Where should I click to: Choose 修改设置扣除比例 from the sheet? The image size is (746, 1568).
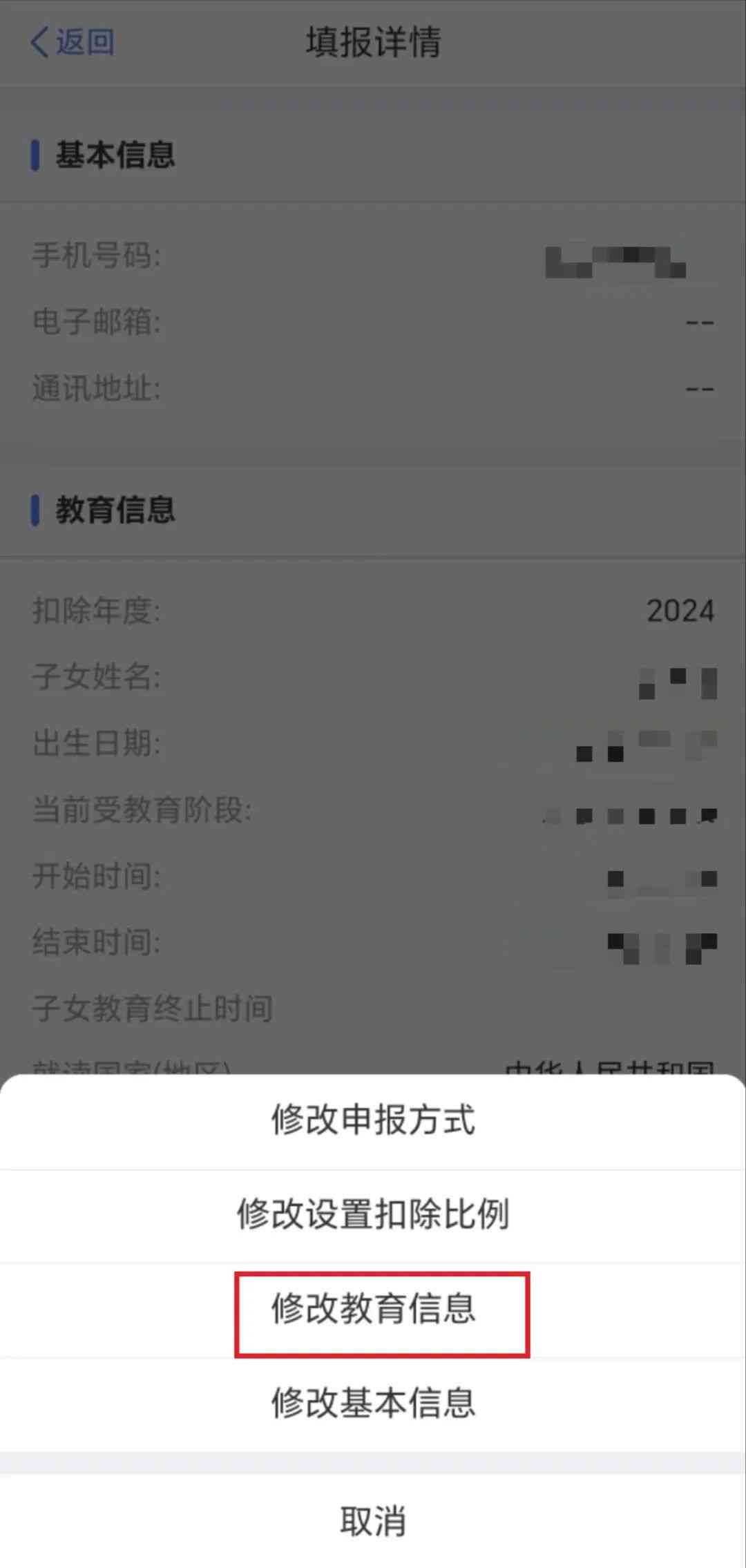point(373,1214)
